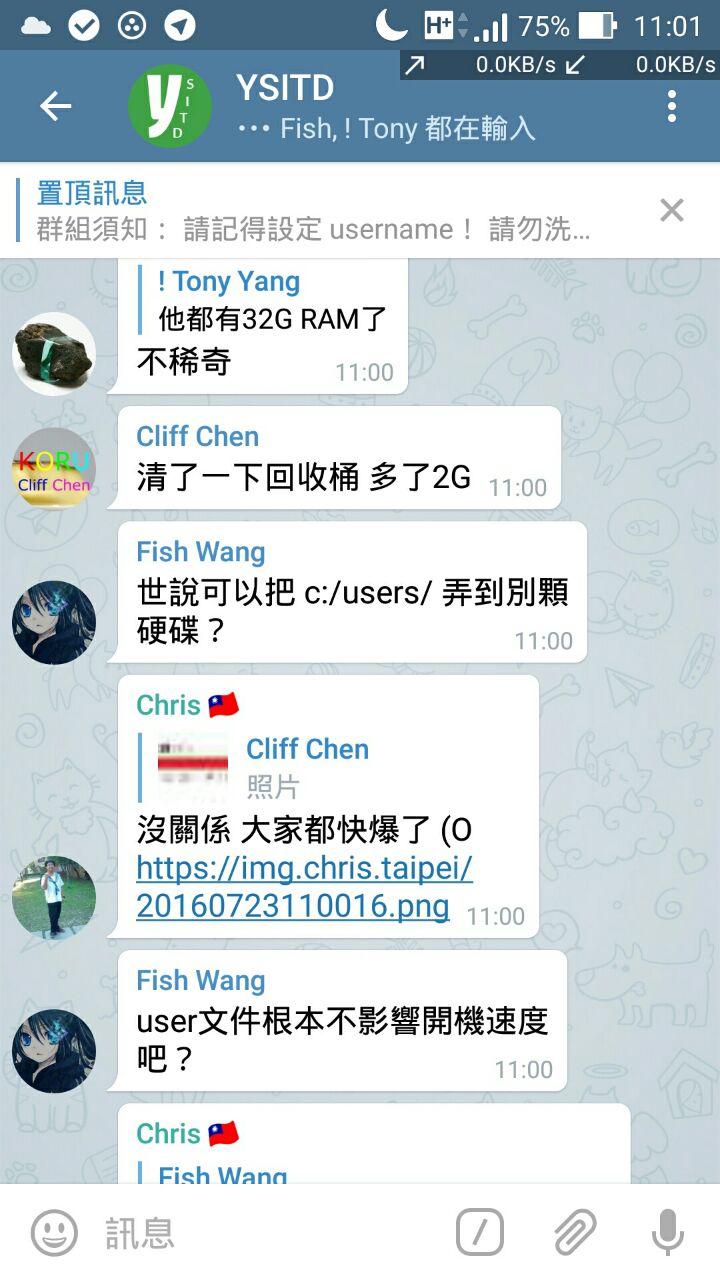720x1280 pixels.
Task: Open Chris's profile picture beside the link message
Action: coord(54,897)
